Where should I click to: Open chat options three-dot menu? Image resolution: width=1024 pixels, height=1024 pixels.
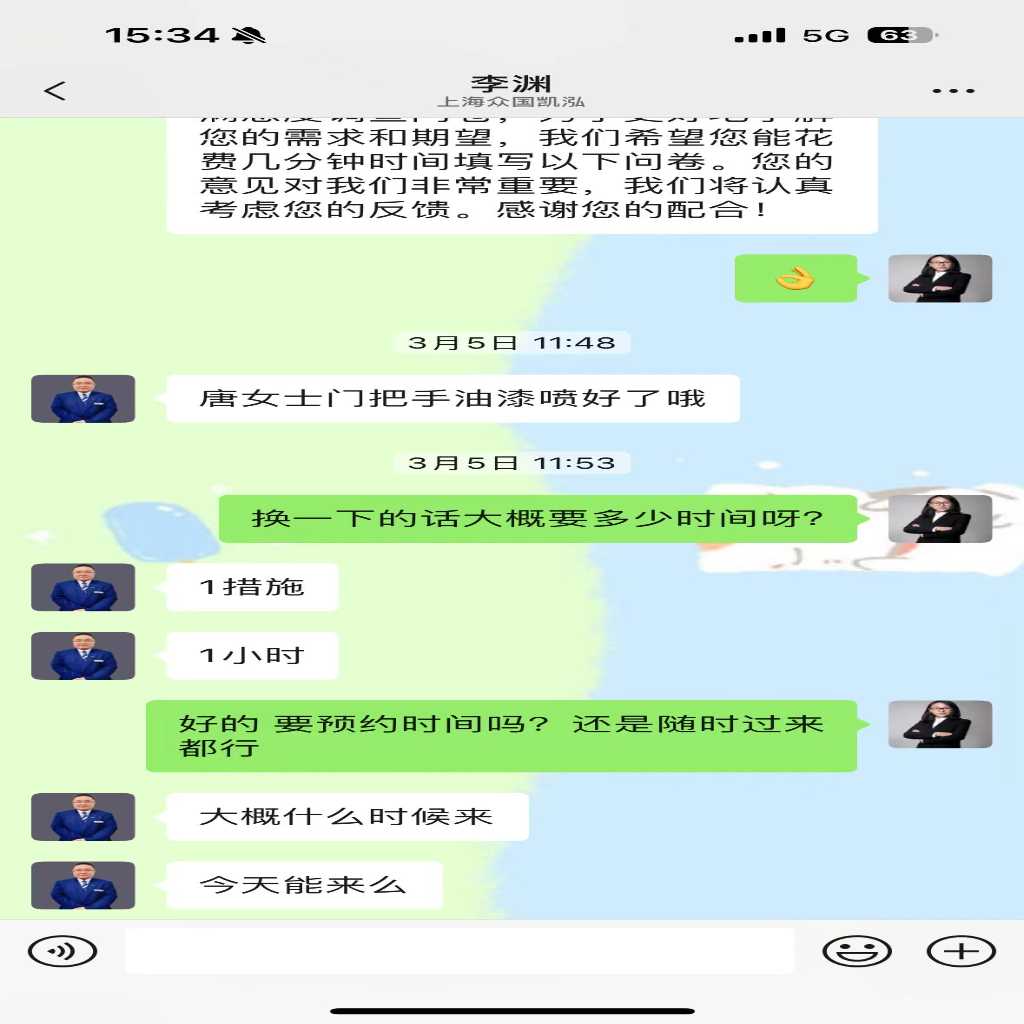(952, 91)
